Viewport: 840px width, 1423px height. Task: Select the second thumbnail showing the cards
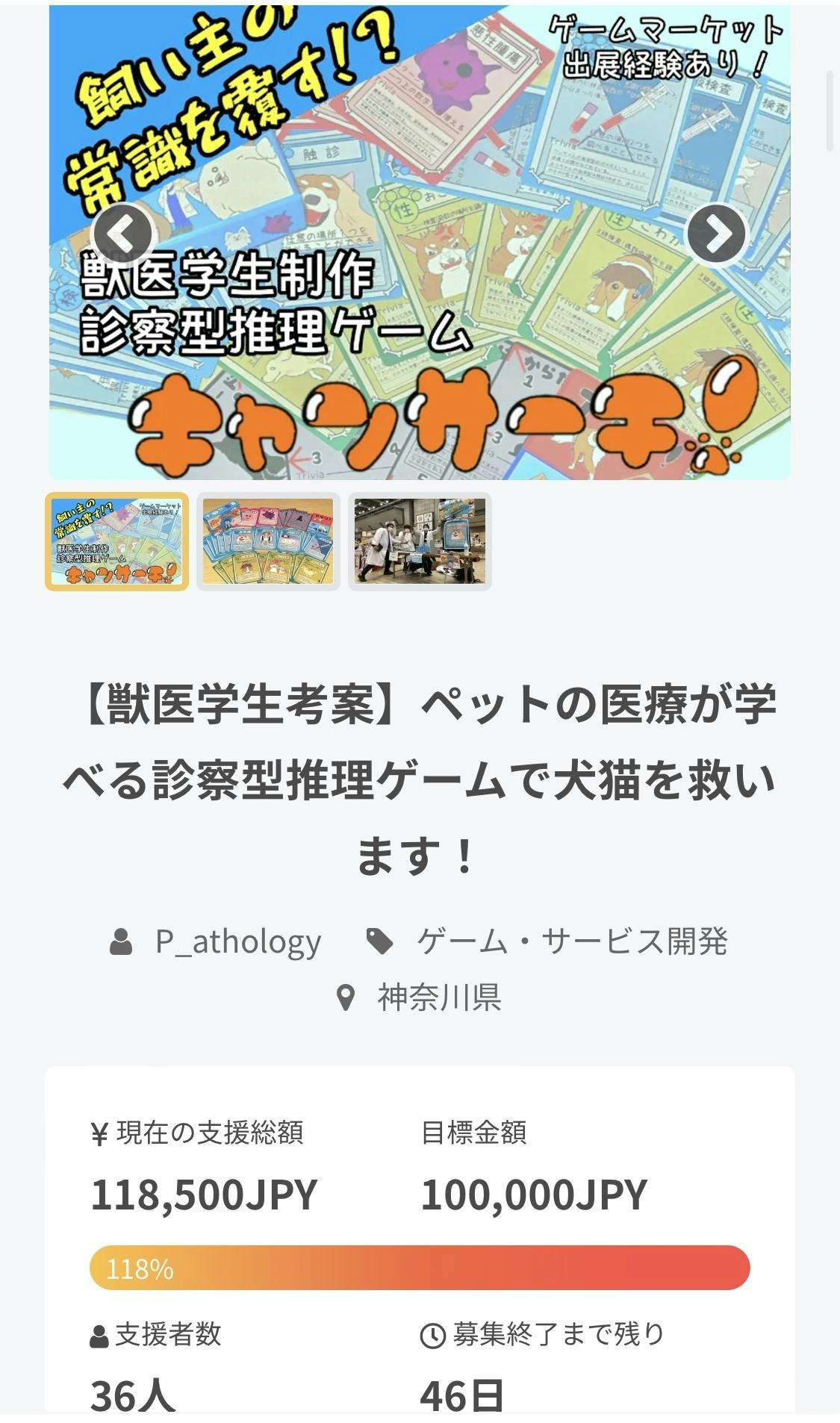[x=268, y=542]
